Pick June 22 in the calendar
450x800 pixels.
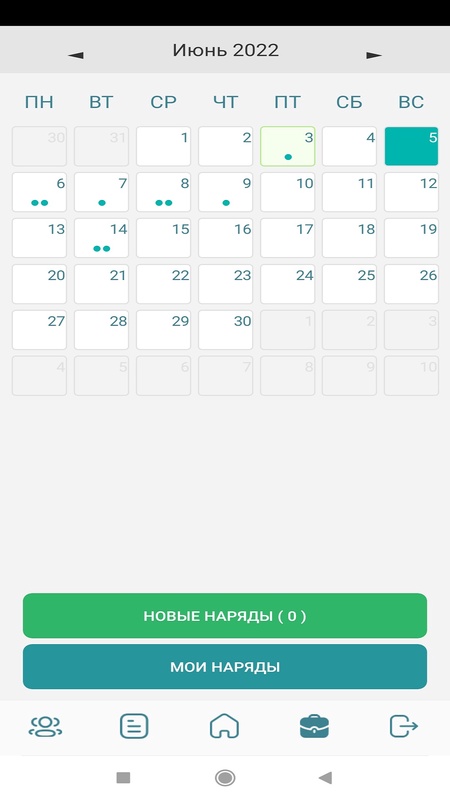[x=163, y=284]
